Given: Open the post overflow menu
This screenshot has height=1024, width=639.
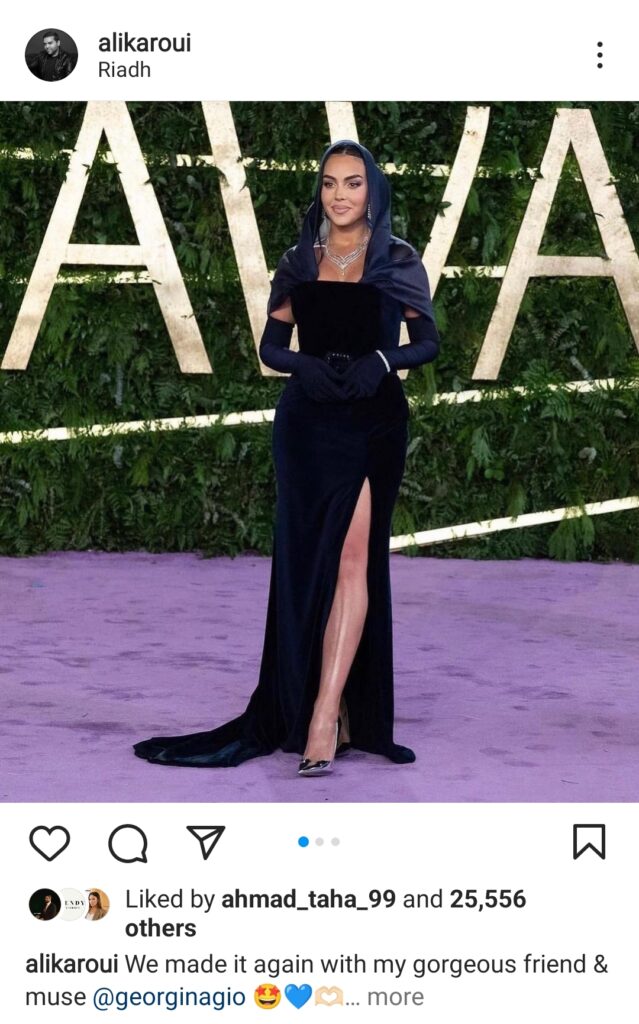Looking at the screenshot, I should tap(599, 55).
